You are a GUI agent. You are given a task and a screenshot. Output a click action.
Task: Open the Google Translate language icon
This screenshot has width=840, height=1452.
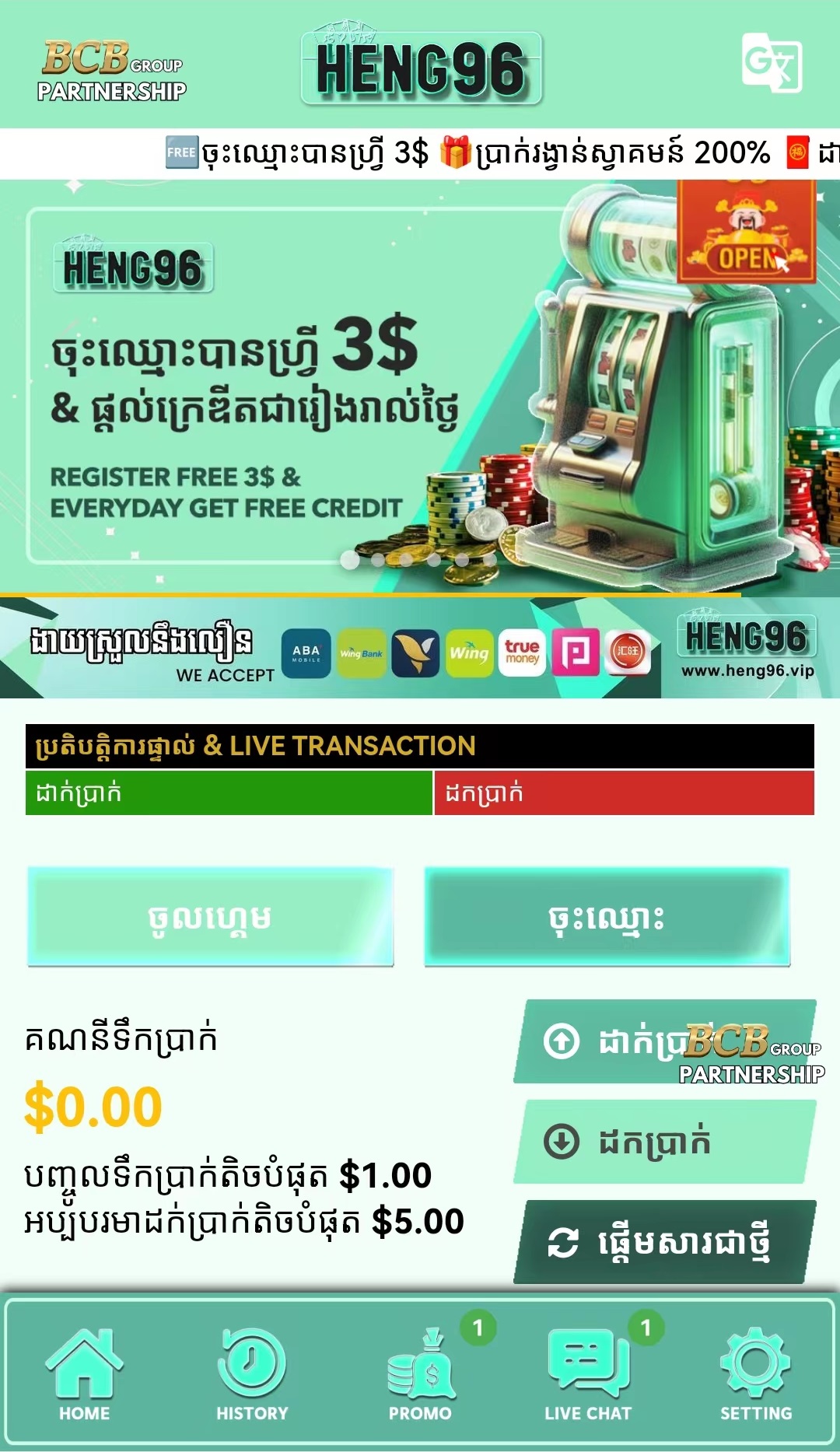pyautogui.click(x=771, y=62)
